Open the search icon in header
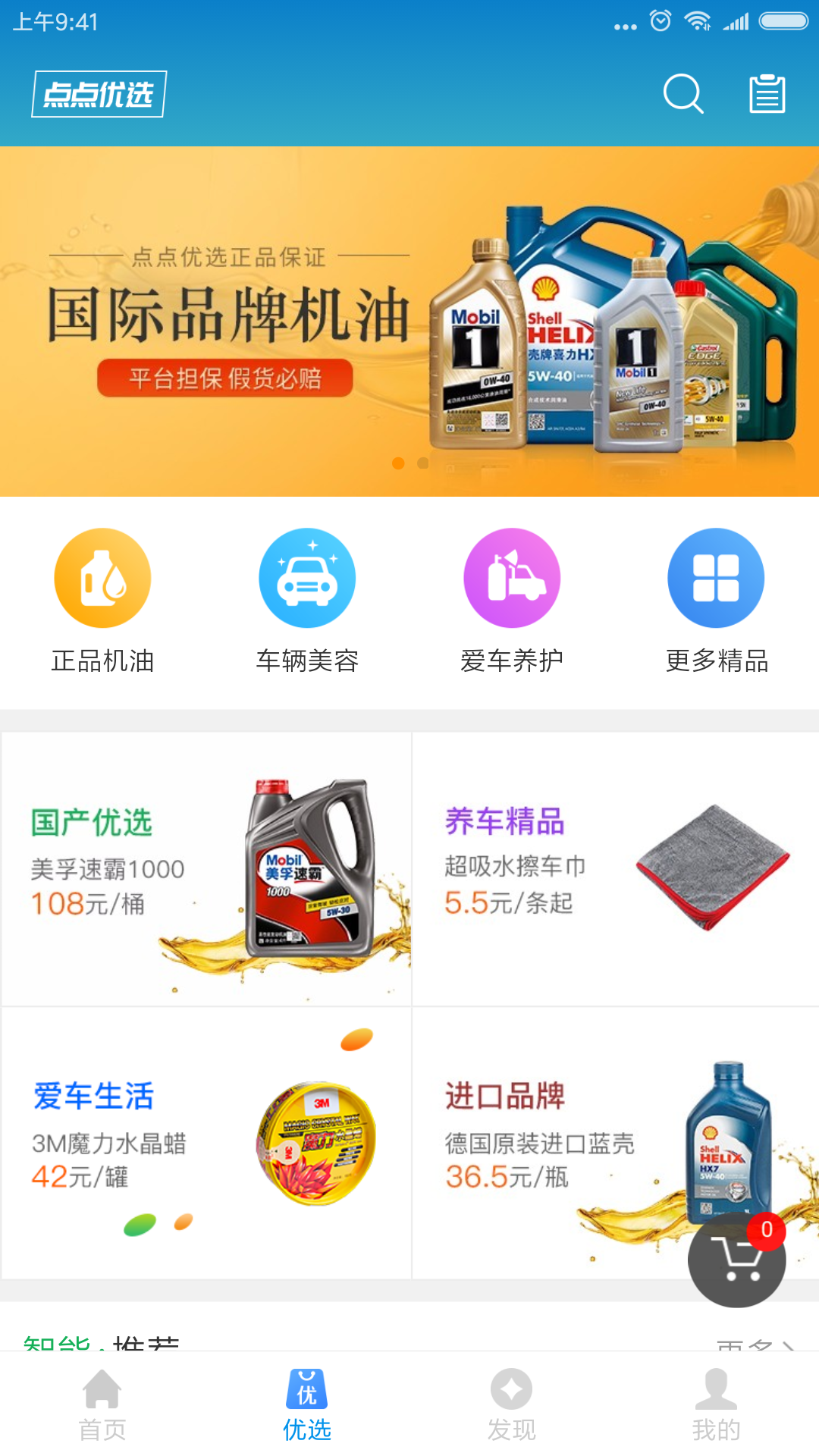The image size is (819, 1456). [x=682, y=94]
